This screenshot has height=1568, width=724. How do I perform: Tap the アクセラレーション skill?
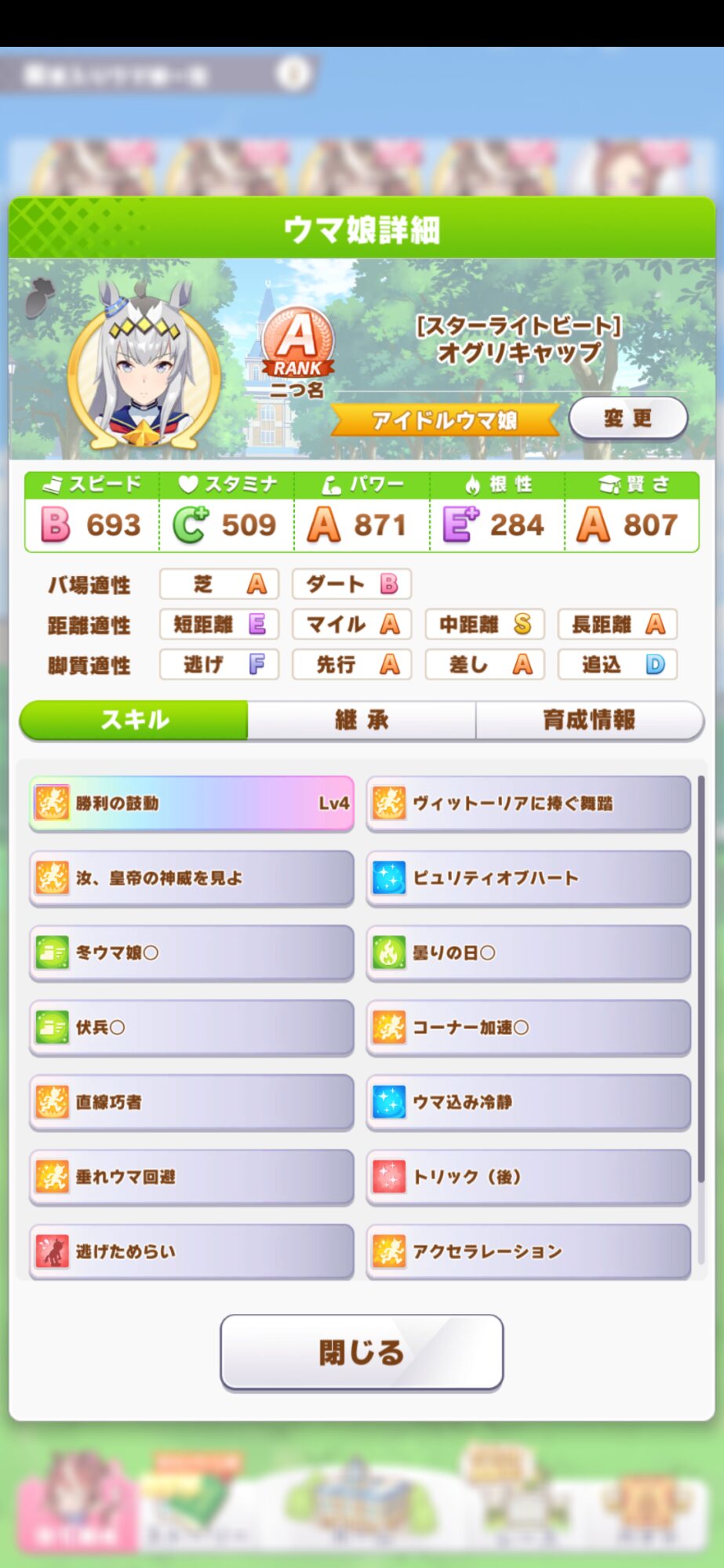[x=528, y=1250]
